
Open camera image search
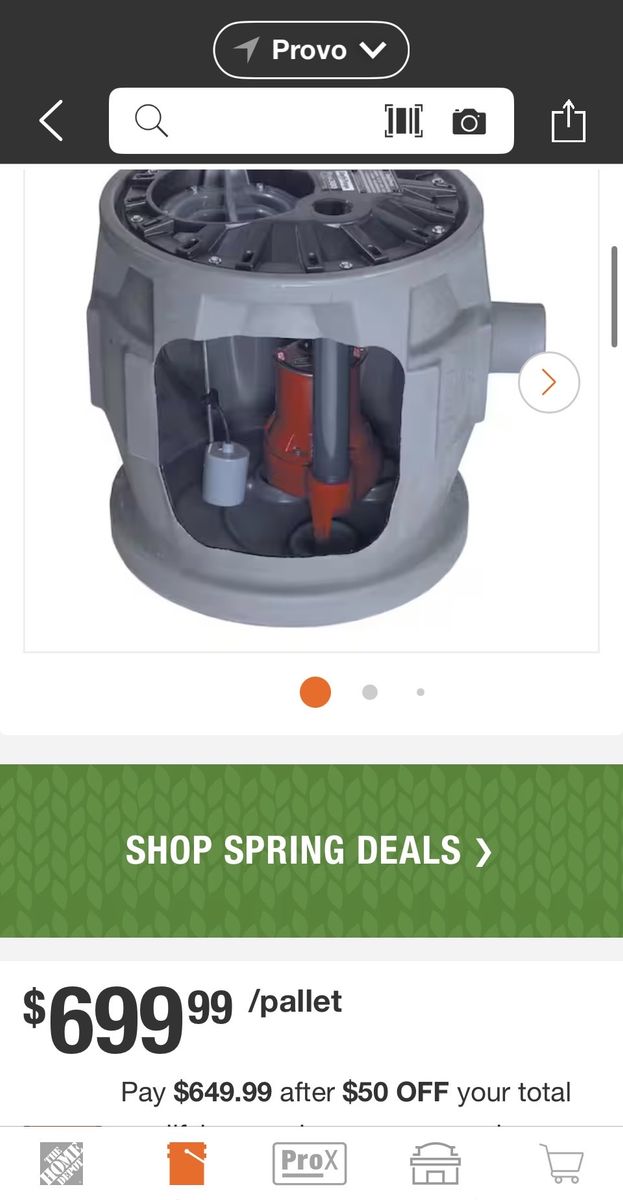(468, 122)
